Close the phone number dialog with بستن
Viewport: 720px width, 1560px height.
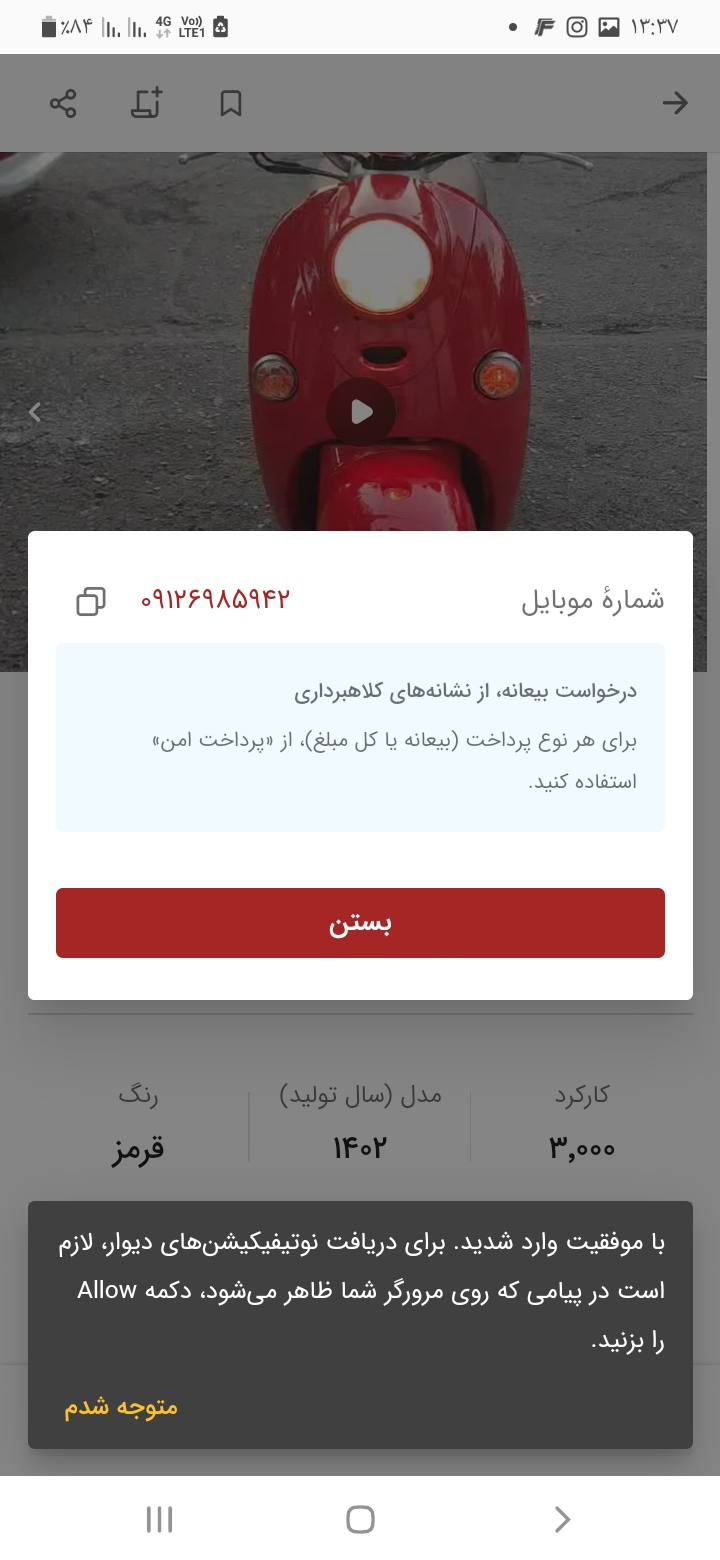point(360,923)
